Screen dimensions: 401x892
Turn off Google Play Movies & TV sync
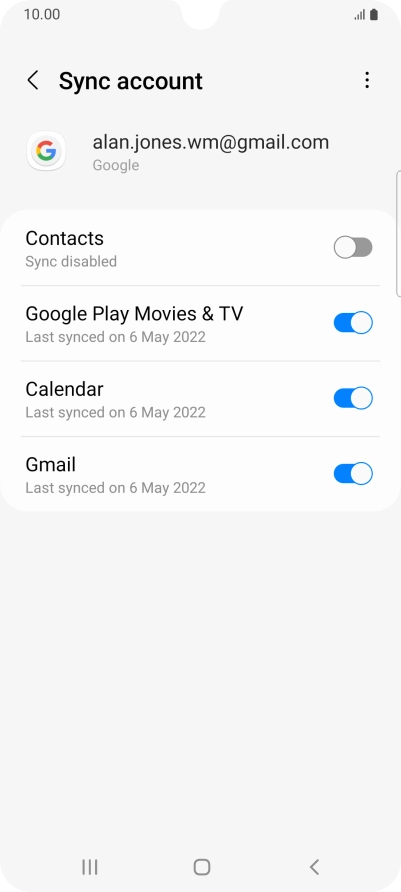353,323
